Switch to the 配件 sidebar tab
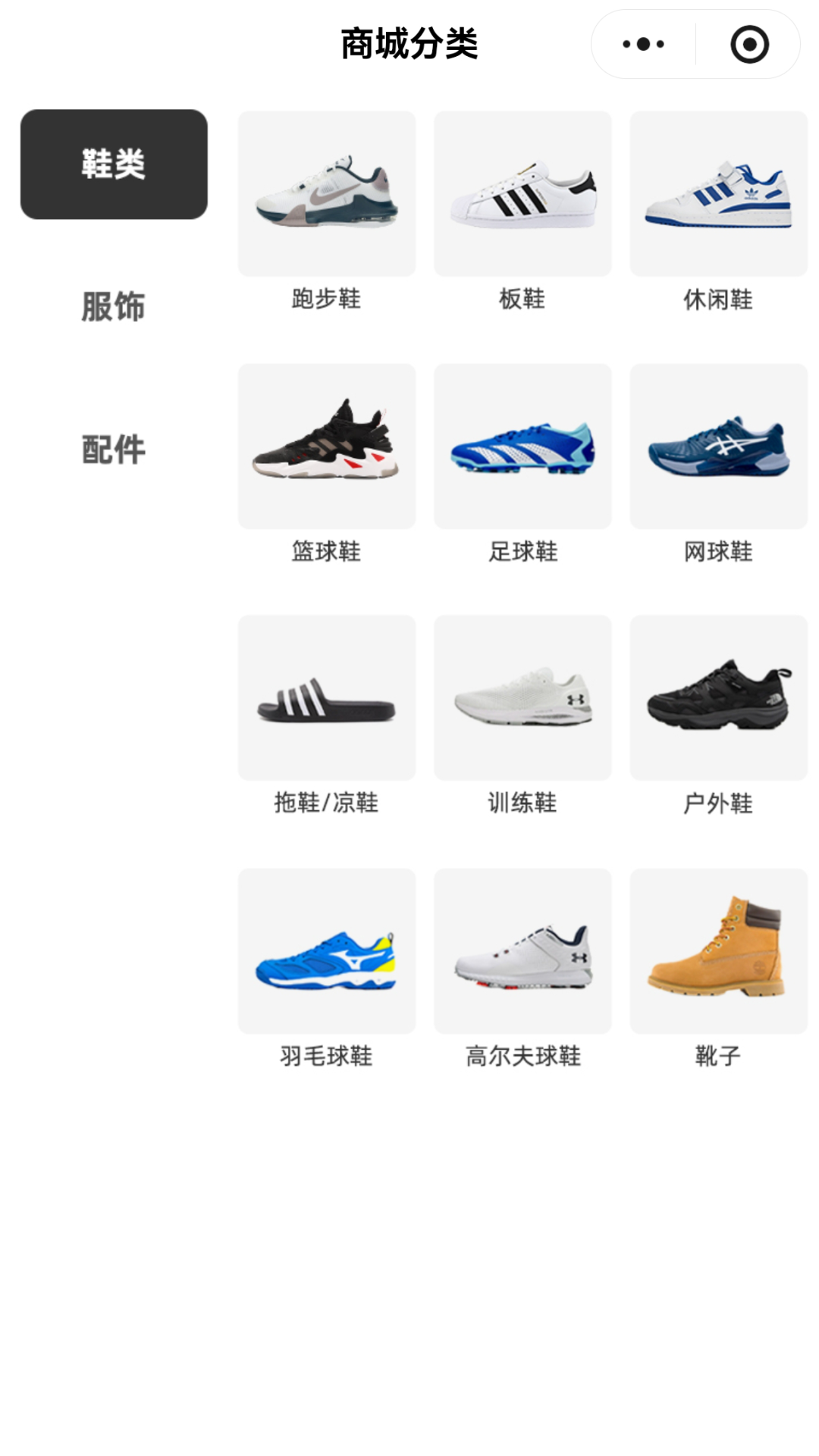 [114, 450]
